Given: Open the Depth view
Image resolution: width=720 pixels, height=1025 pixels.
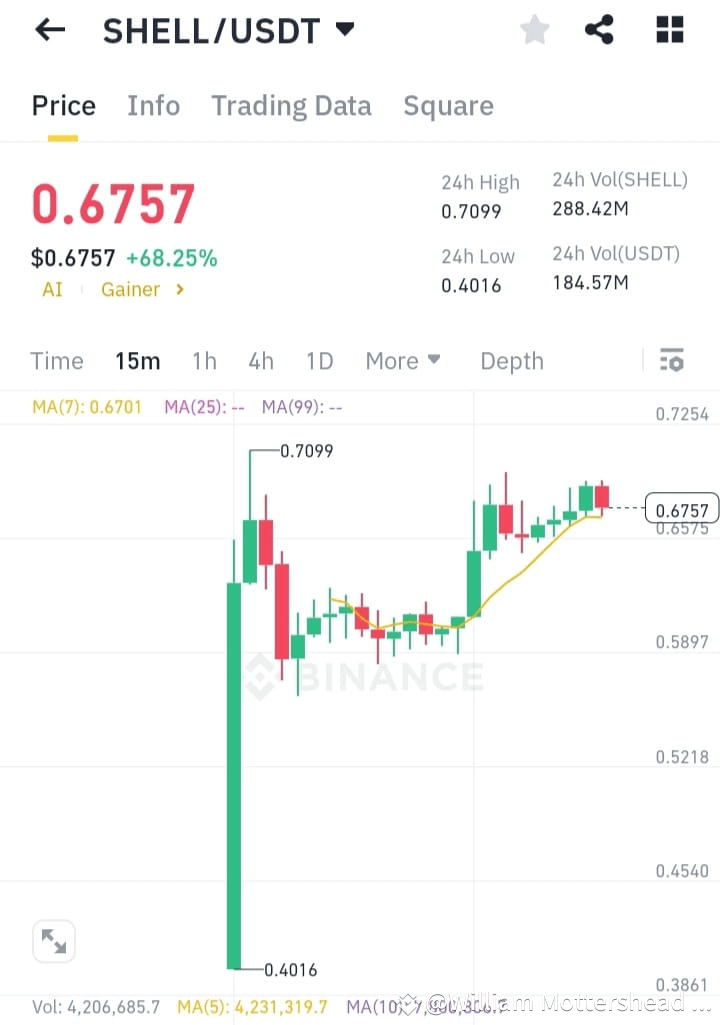Looking at the screenshot, I should pos(511,360).
